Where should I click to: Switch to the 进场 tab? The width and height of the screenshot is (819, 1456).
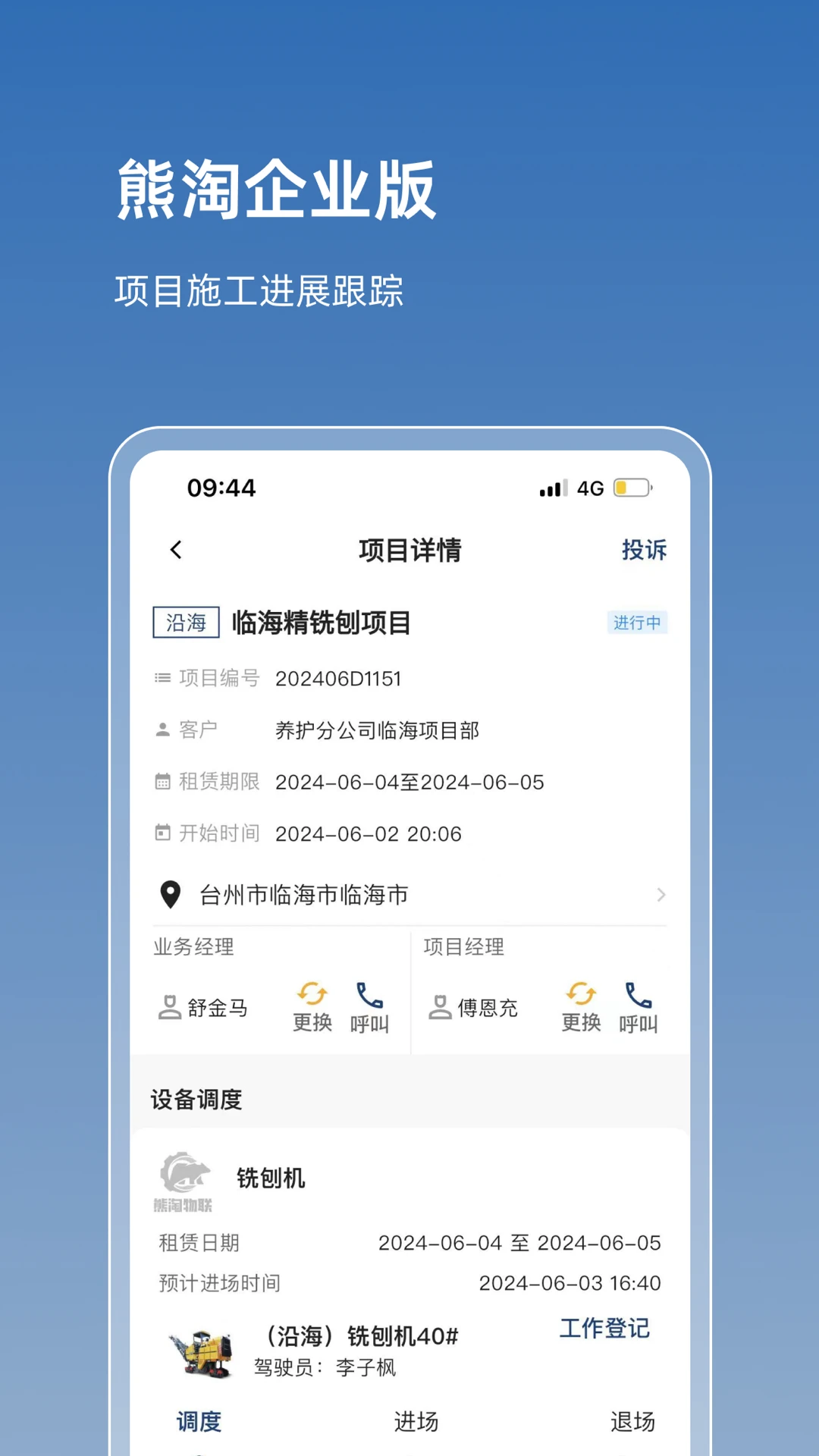coord(416,1422)
